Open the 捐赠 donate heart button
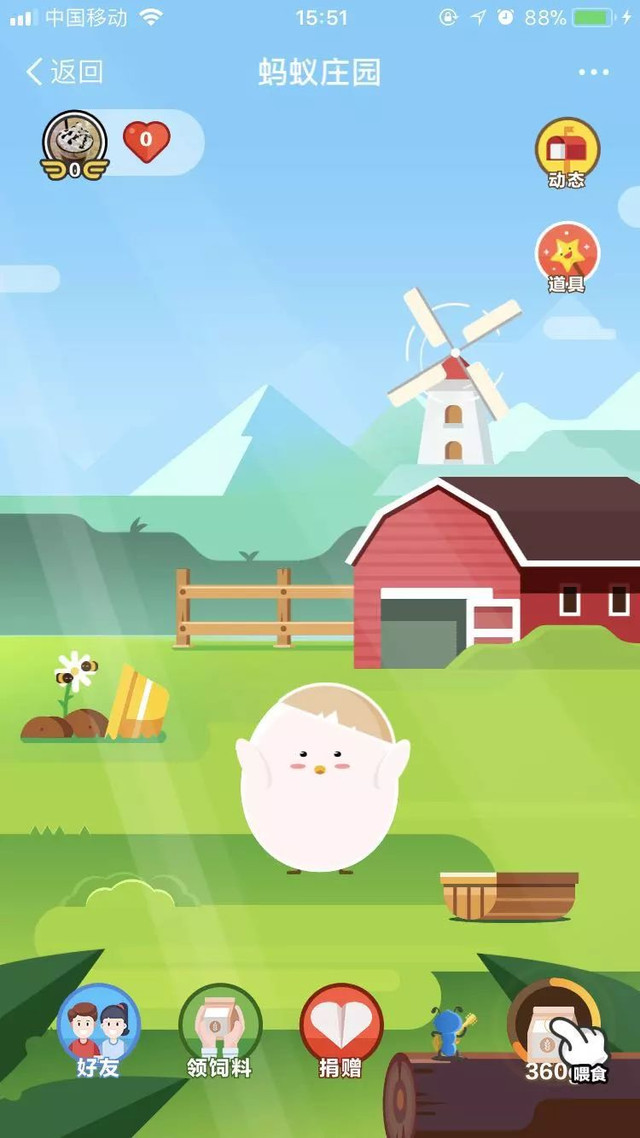Screen dimensions: 640x1138 (341, 1030)
